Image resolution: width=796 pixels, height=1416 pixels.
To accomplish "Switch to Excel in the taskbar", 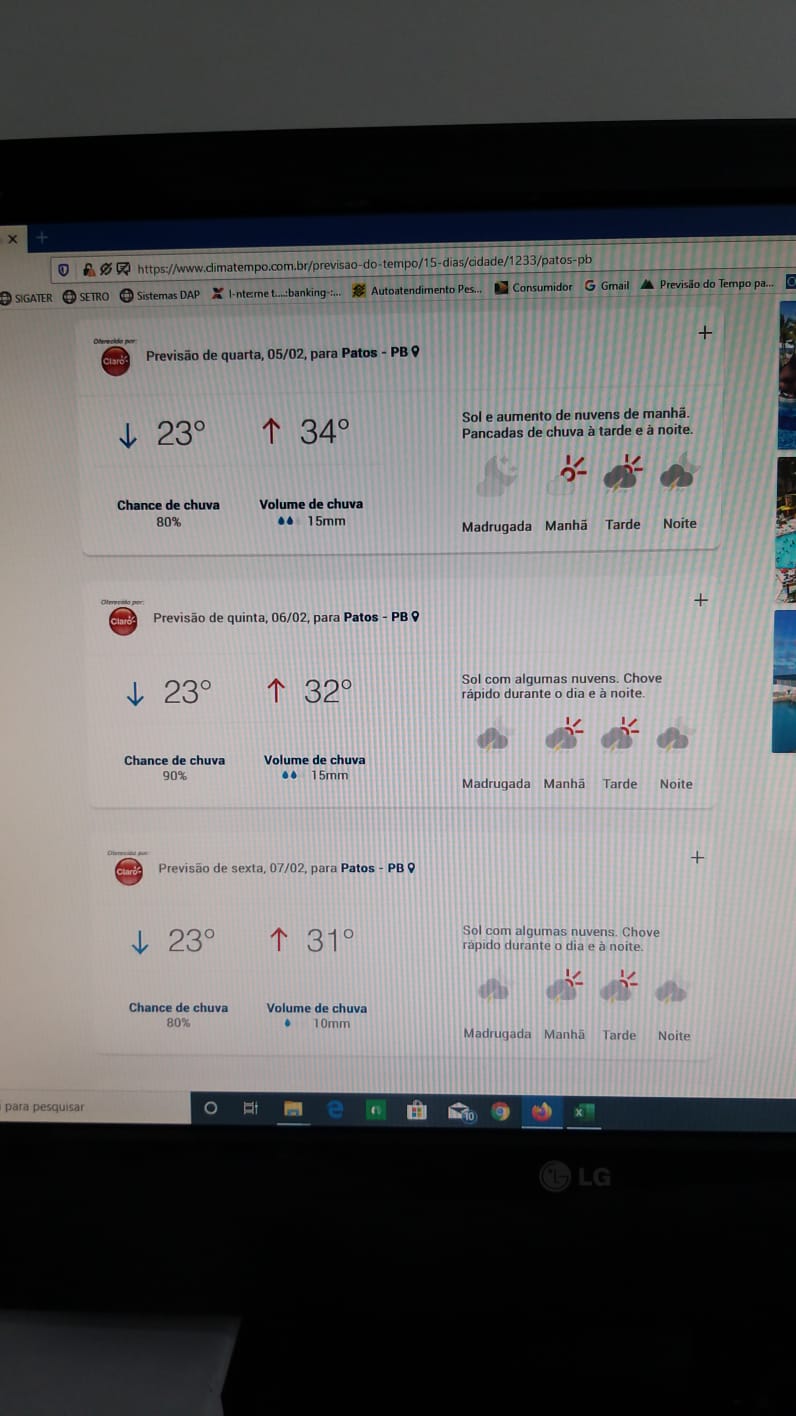I will point(582,1111).
